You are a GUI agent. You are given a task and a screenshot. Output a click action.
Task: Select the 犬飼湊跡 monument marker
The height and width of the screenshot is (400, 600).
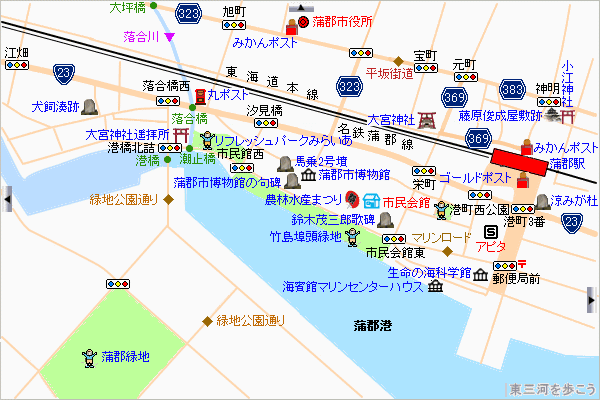[87, 106]
